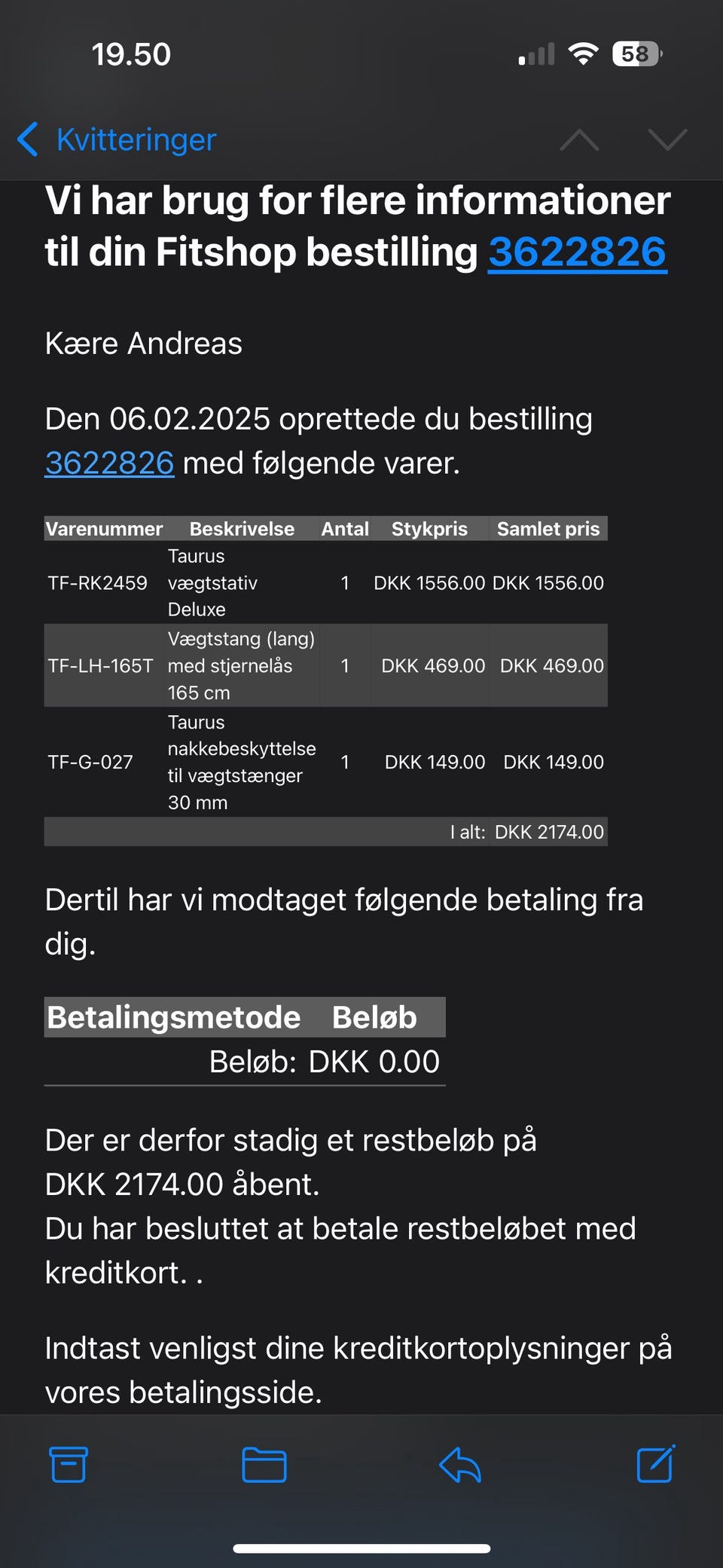Screen dimensions: 723x1568
Task: Open bestilling link 3622826 in subject
Action: (x=578, y=252)
